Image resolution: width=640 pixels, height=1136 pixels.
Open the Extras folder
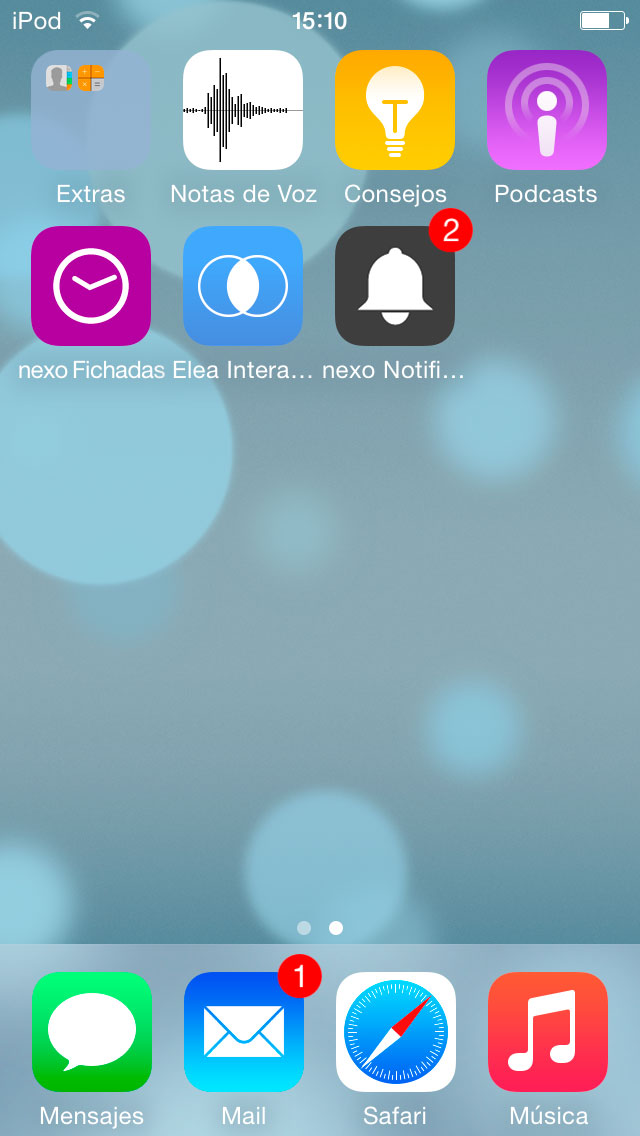[x=91, y=110]
